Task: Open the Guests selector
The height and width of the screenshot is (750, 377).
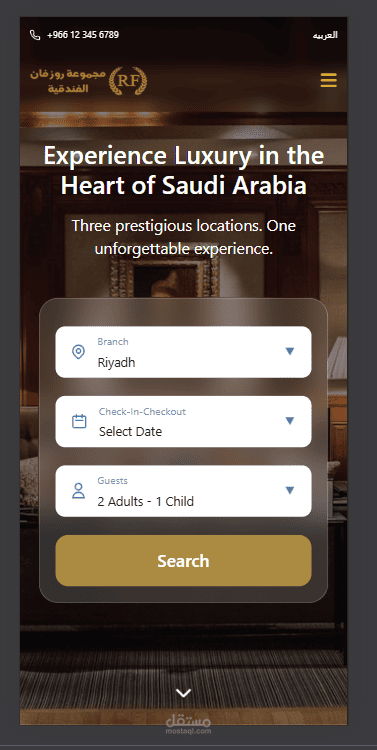Action: [183, 491]
